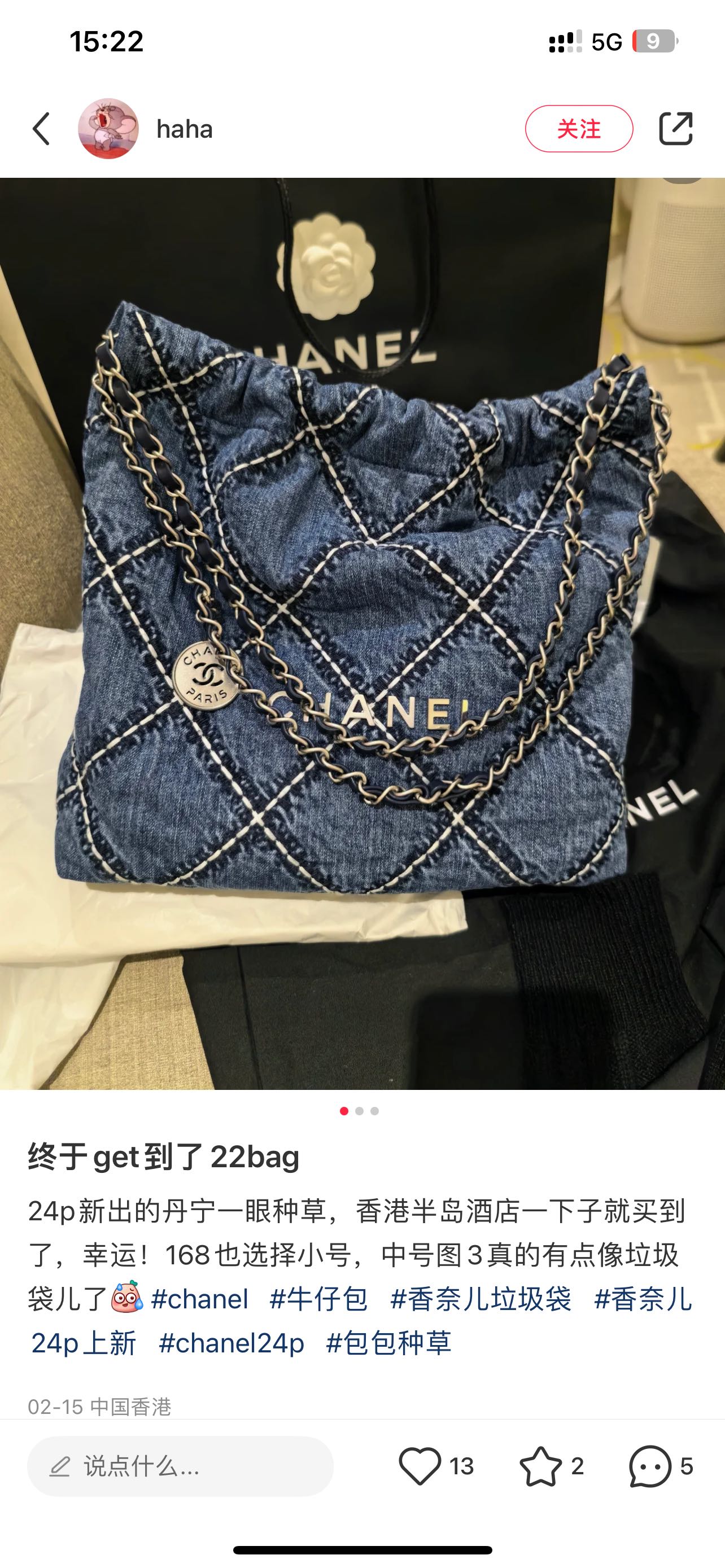Open the #chanel24p hashtag
The image size is (725, 1568).
coord(232,1343)
